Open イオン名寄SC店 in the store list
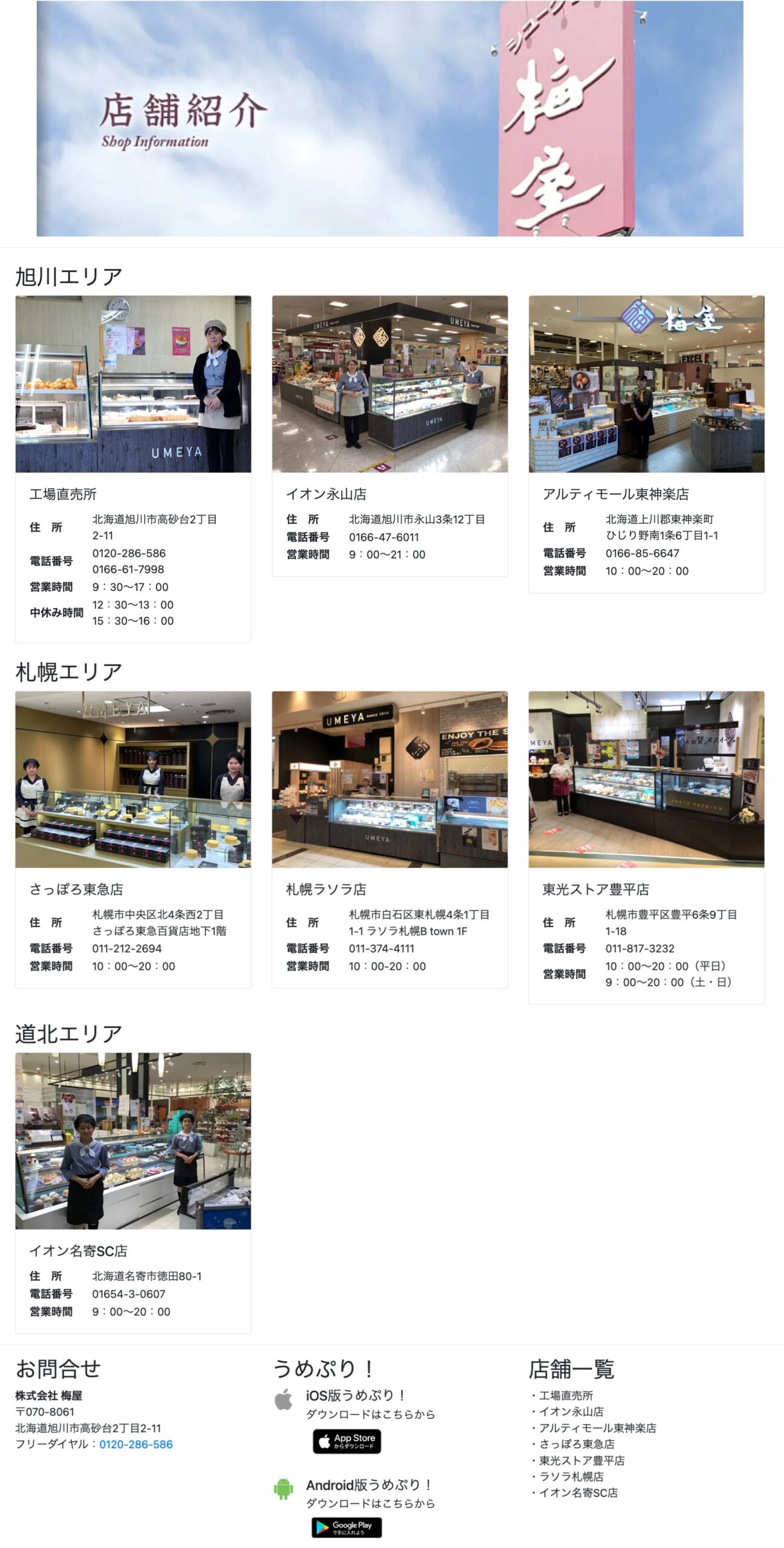Screen dimensions: 784x1548 coord(578,1492)
